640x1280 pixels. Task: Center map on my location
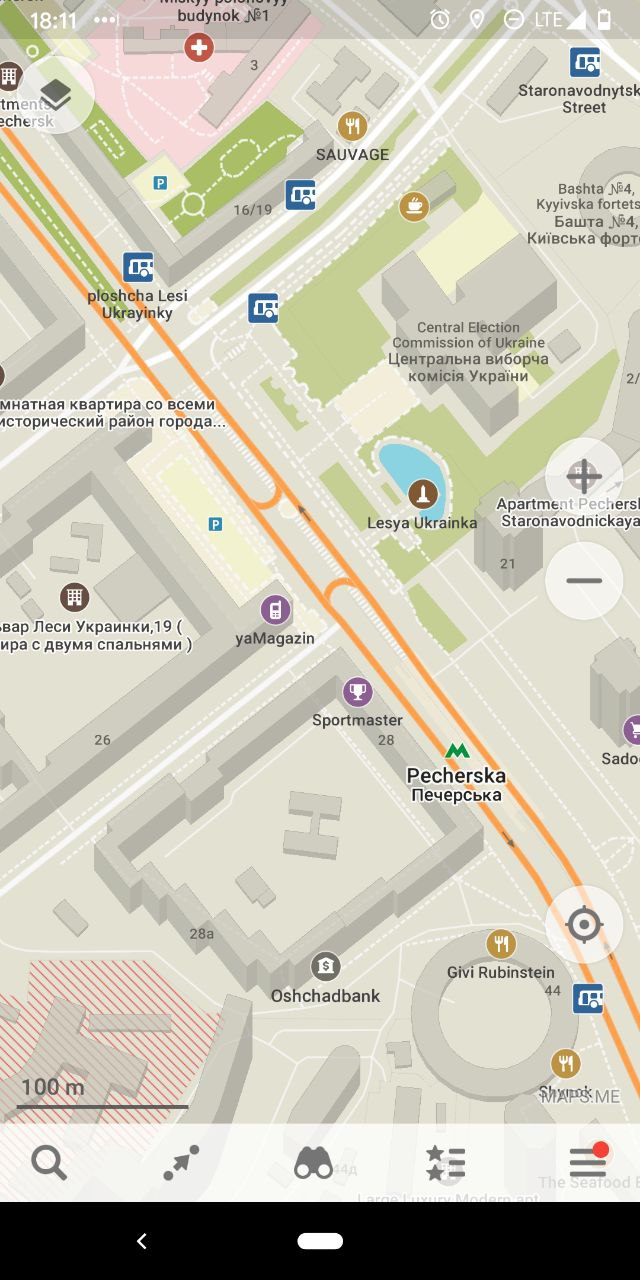coord(584,925)
